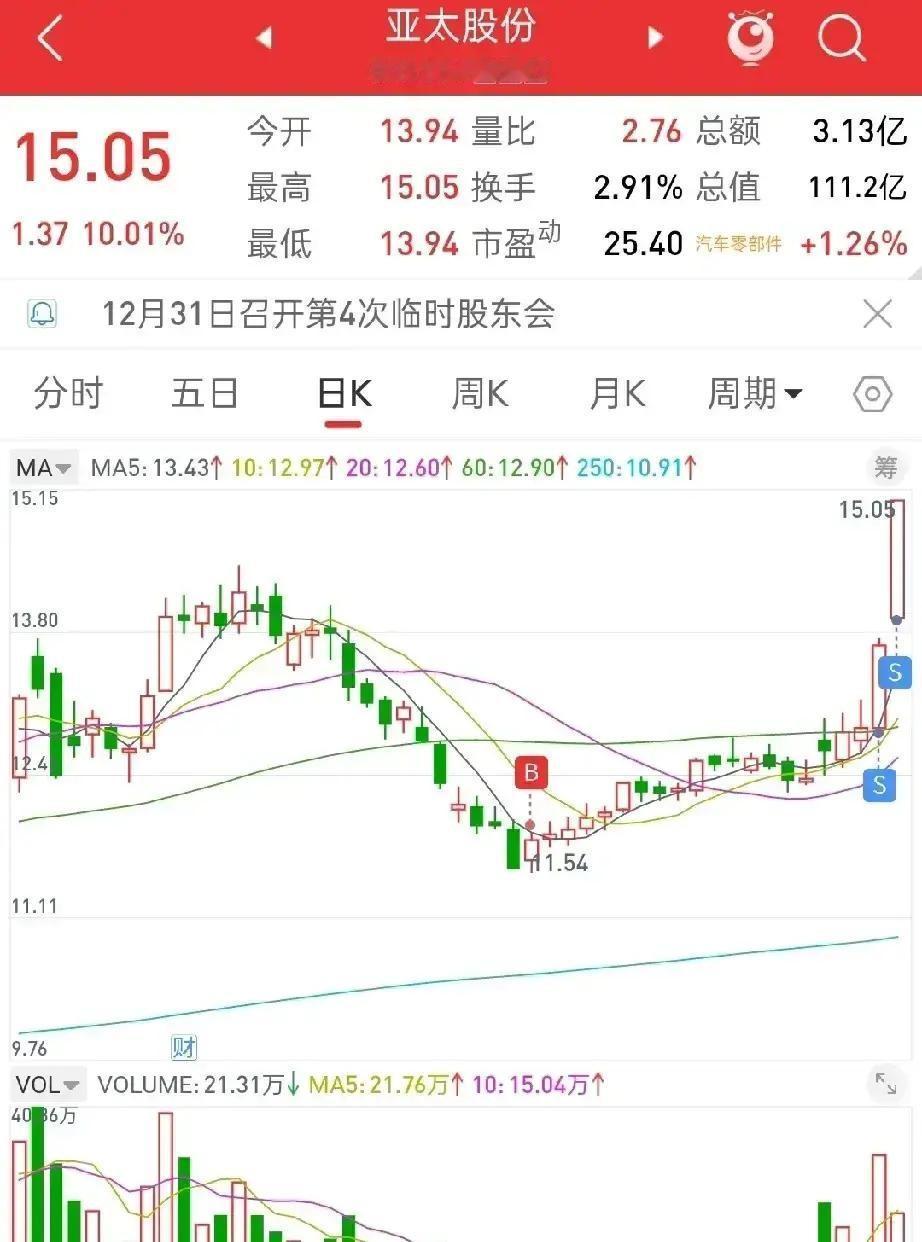Open the 筹 chip distribution button

tap(886, 467)
